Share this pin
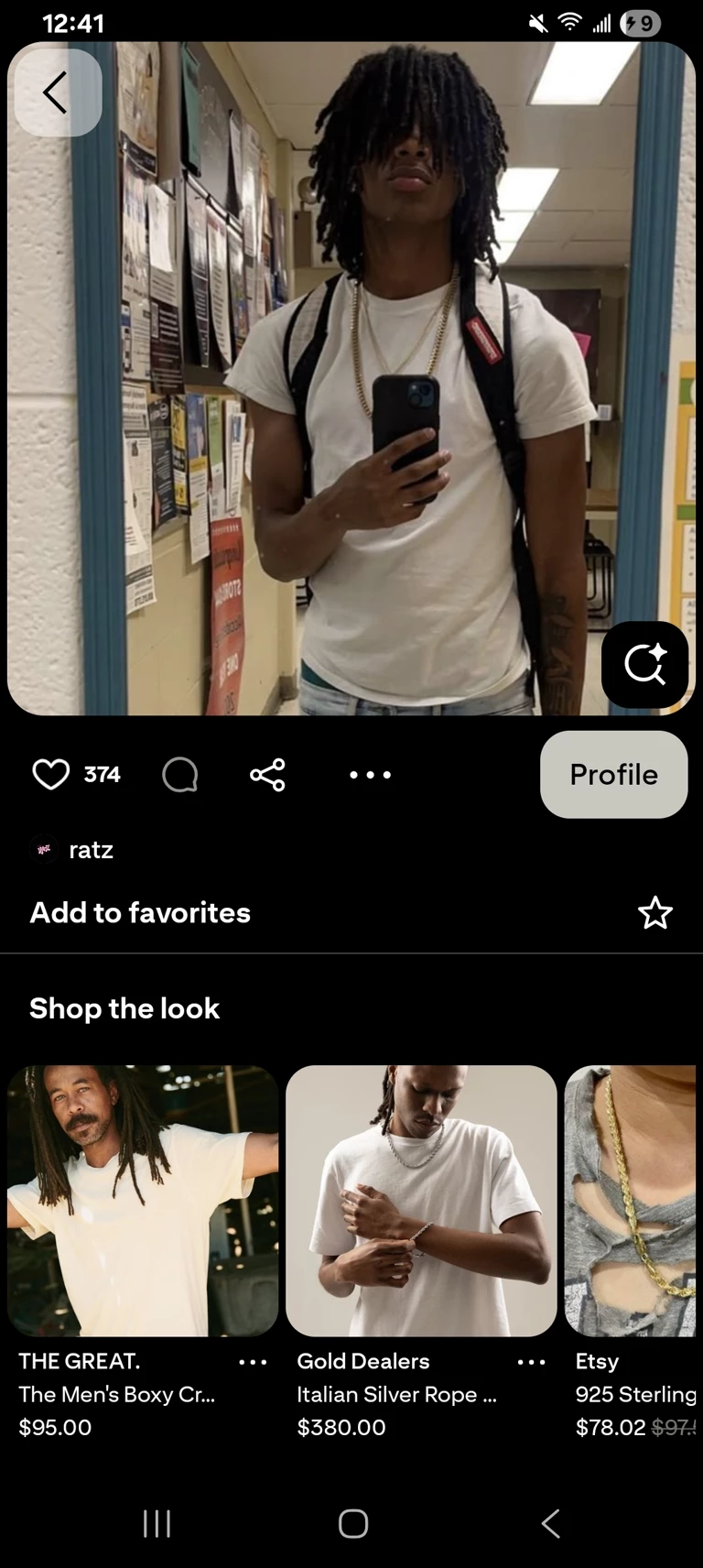 pos(267,775)
